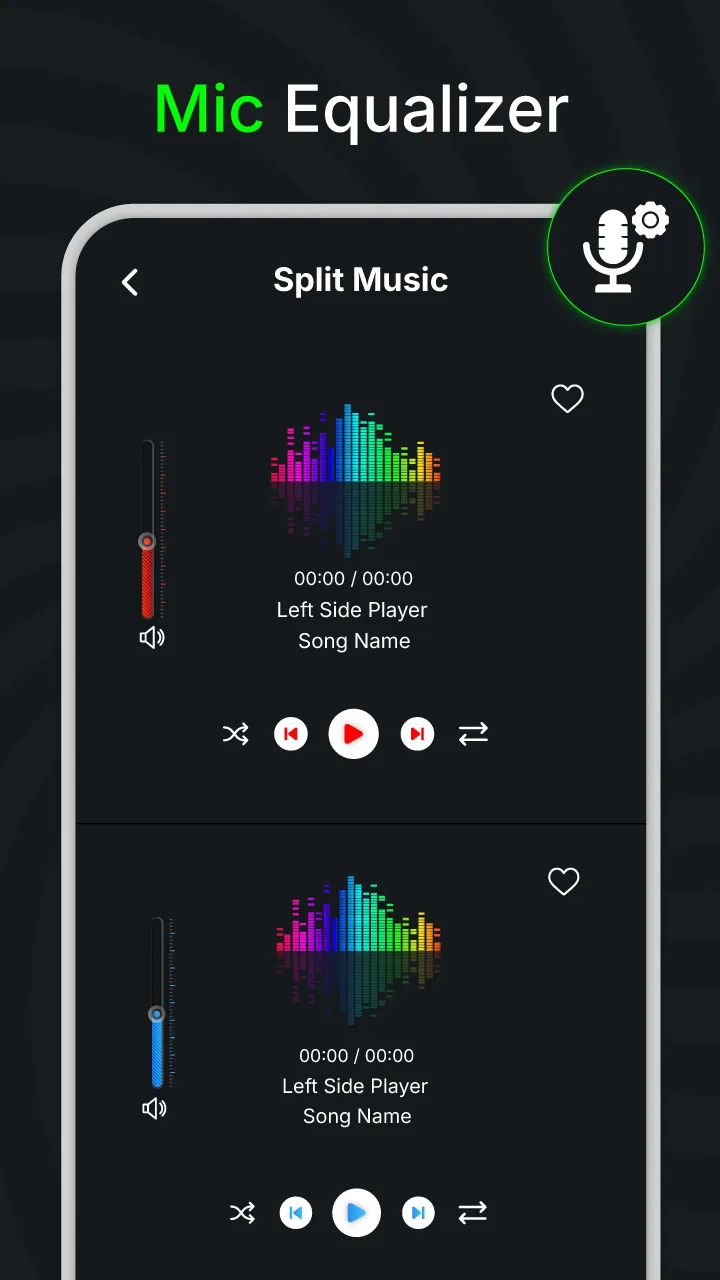Click the speaker icon under the blue volume slider
720x1280 pixels.
155,1108
